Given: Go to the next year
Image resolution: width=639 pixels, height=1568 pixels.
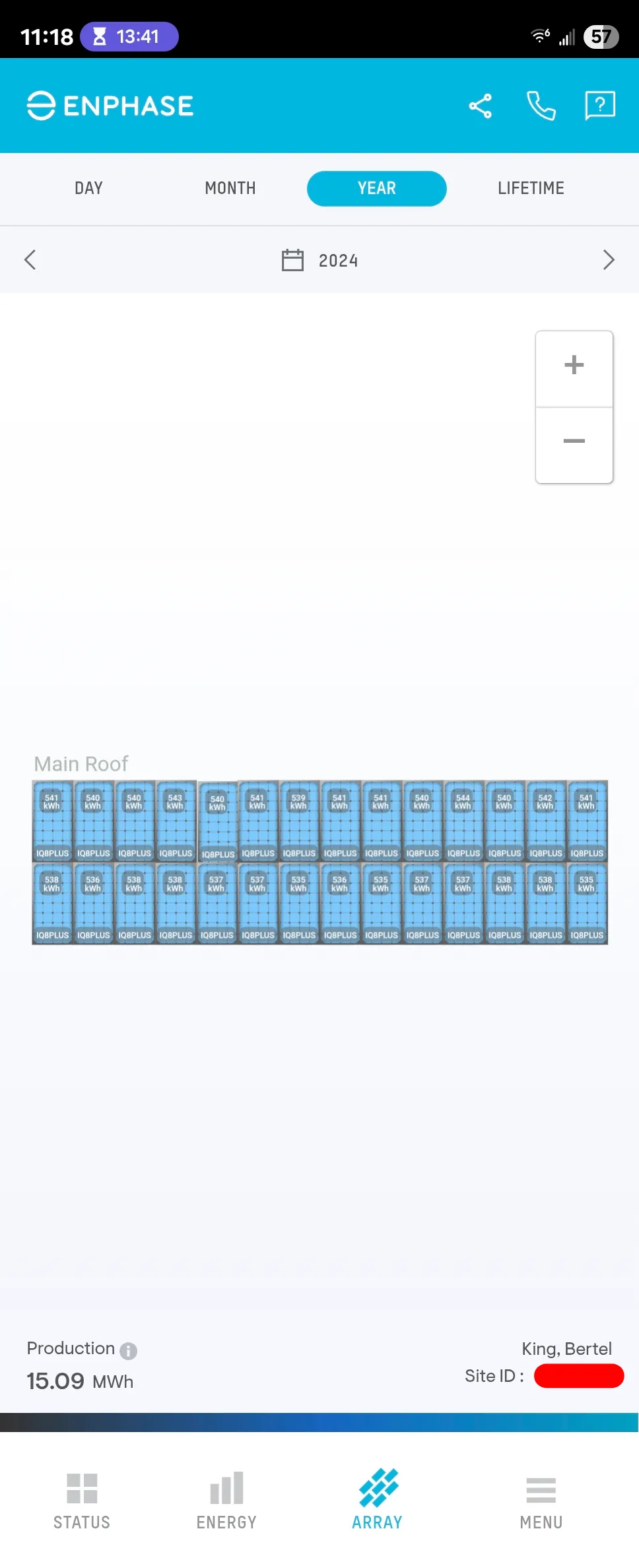Looking at the screenshot, I should 608,259.
